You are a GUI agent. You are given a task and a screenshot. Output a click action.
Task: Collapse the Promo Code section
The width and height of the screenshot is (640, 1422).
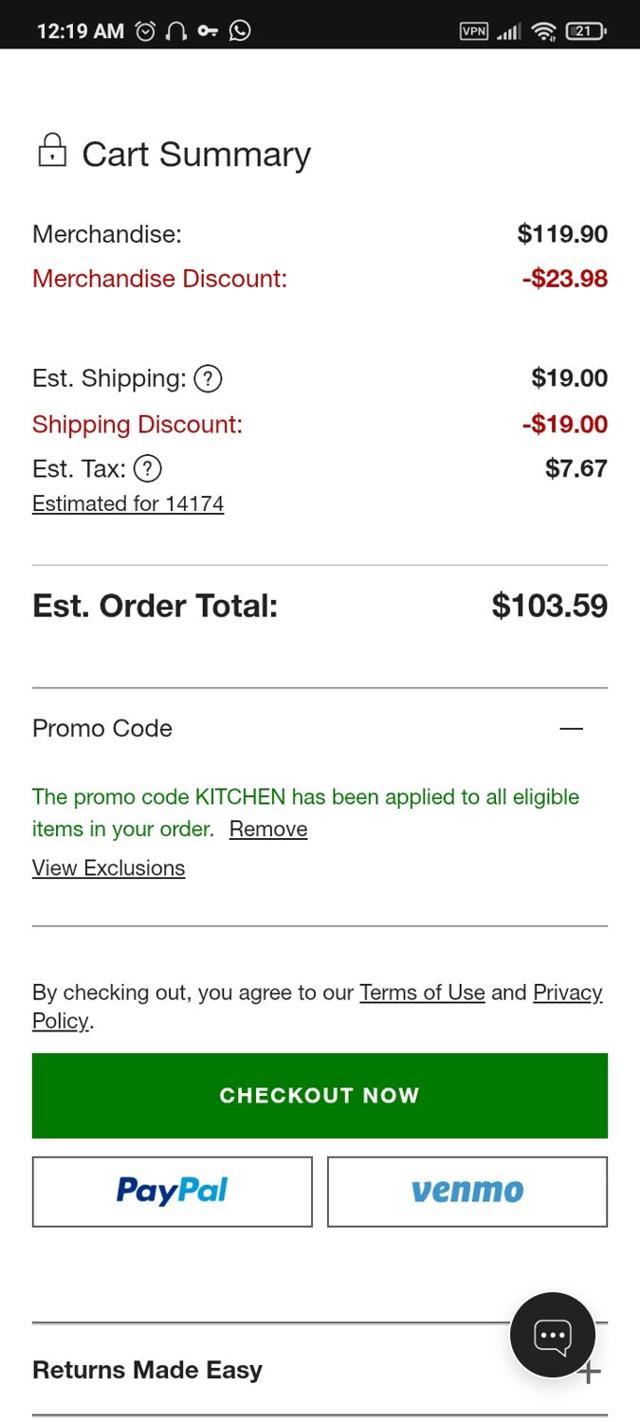(x=571, y=729)
